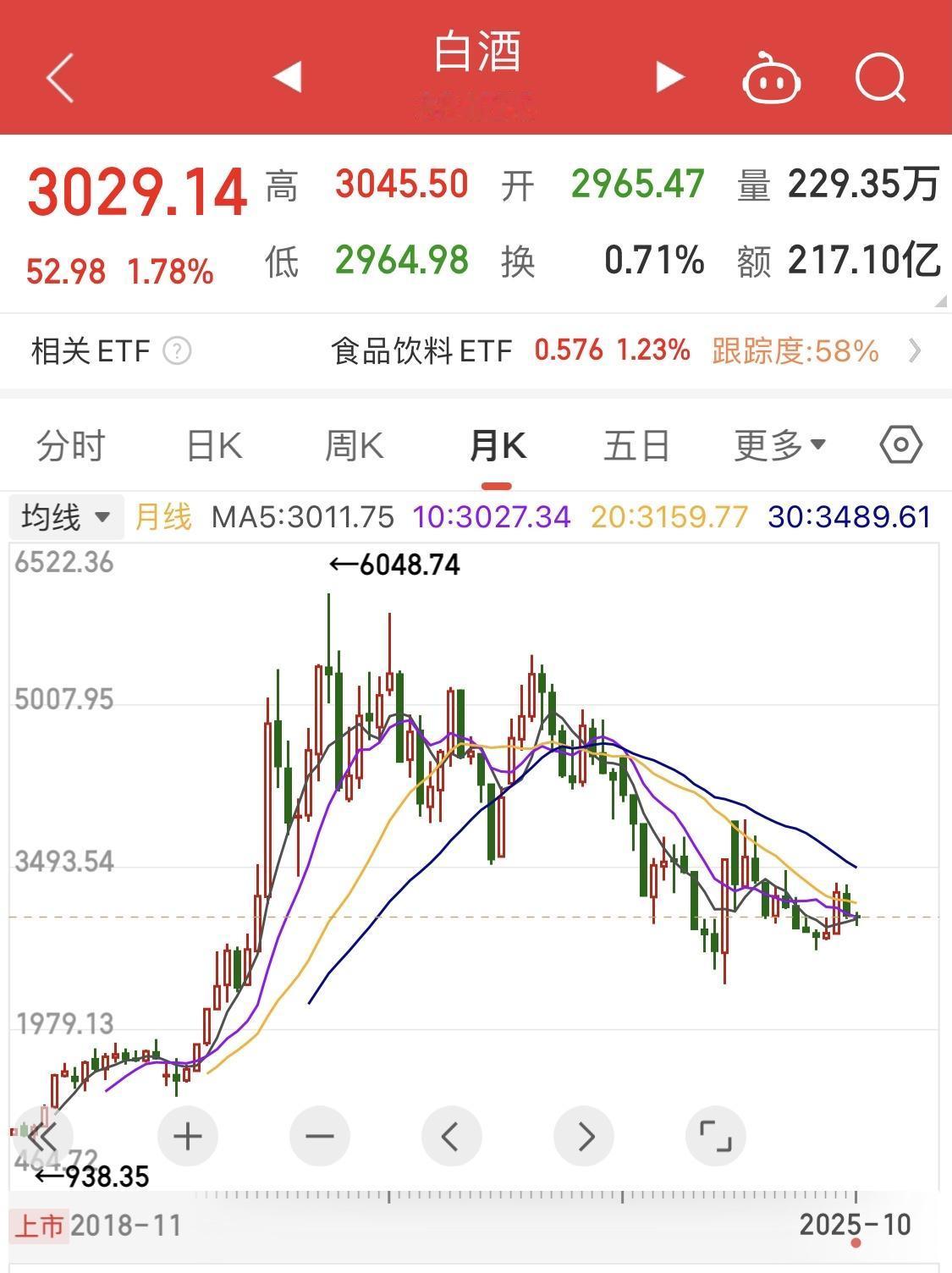Switch to next stock with right triangle
The height and width of the screenshot is (1273, 952).
click(669, 76)
